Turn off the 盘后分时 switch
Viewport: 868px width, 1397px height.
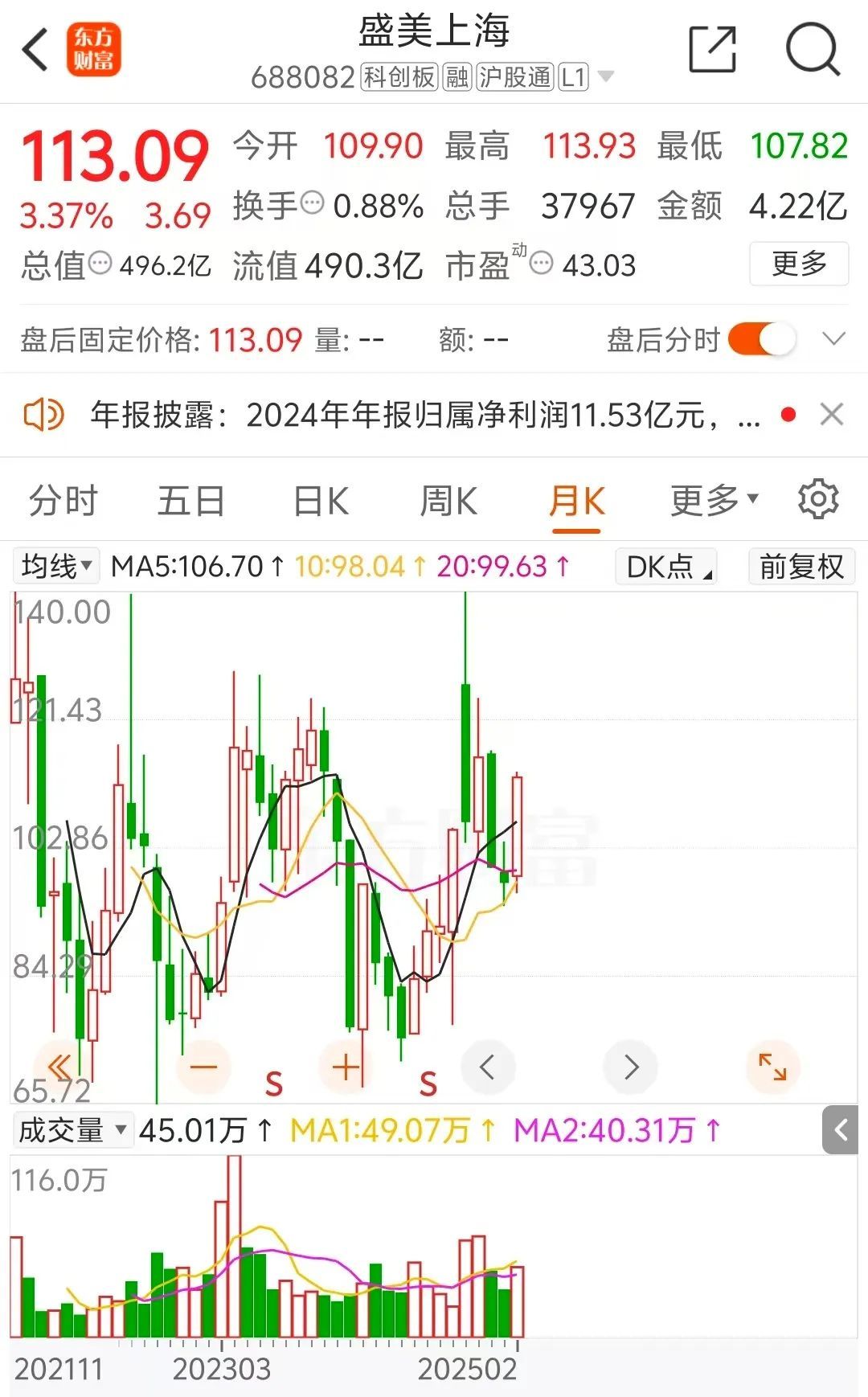click(762, 339)
